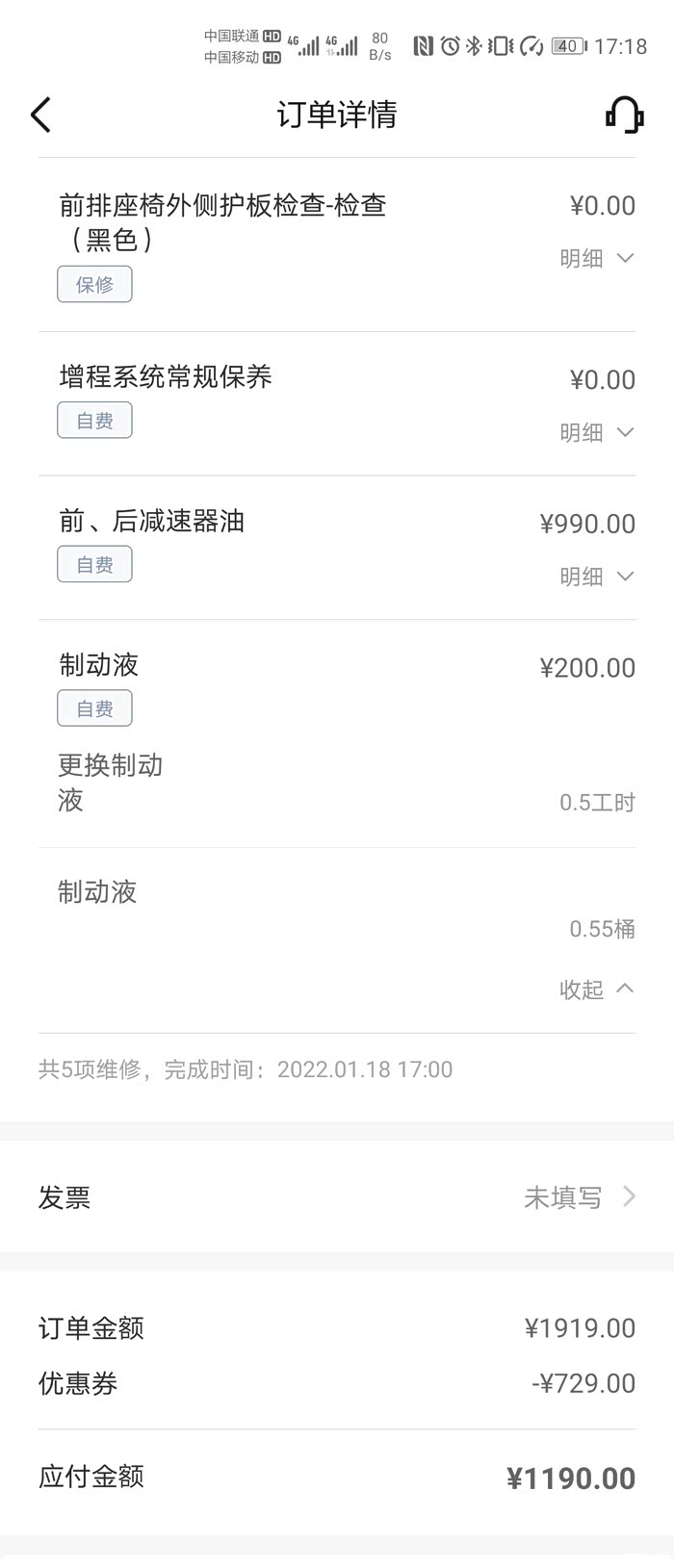Expand details for 前排座椅外侧护板检查
Screen dimensions: 674x1568
pyautogui.click(x=597, y=258)
